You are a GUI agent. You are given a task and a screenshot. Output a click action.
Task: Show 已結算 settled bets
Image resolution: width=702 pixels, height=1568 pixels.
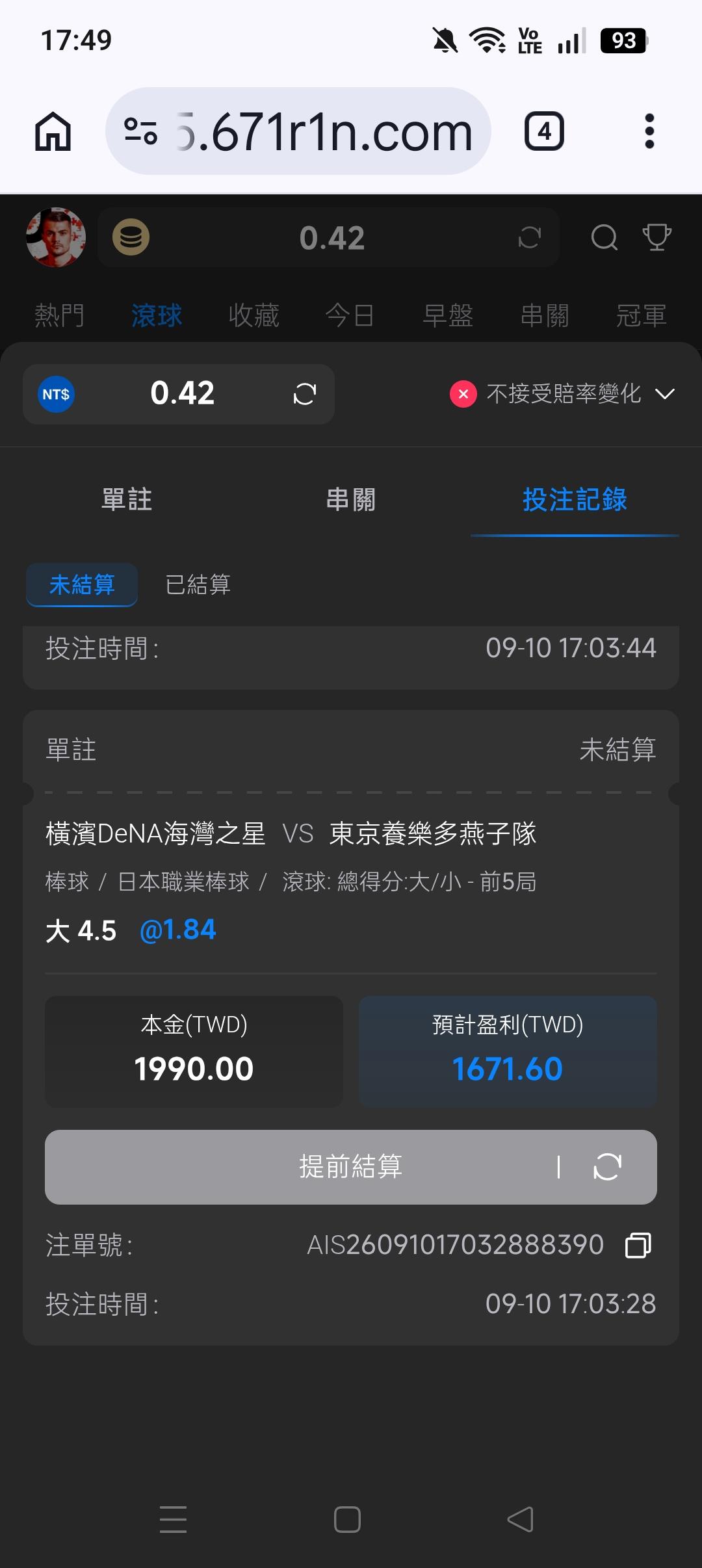(198, 584)
